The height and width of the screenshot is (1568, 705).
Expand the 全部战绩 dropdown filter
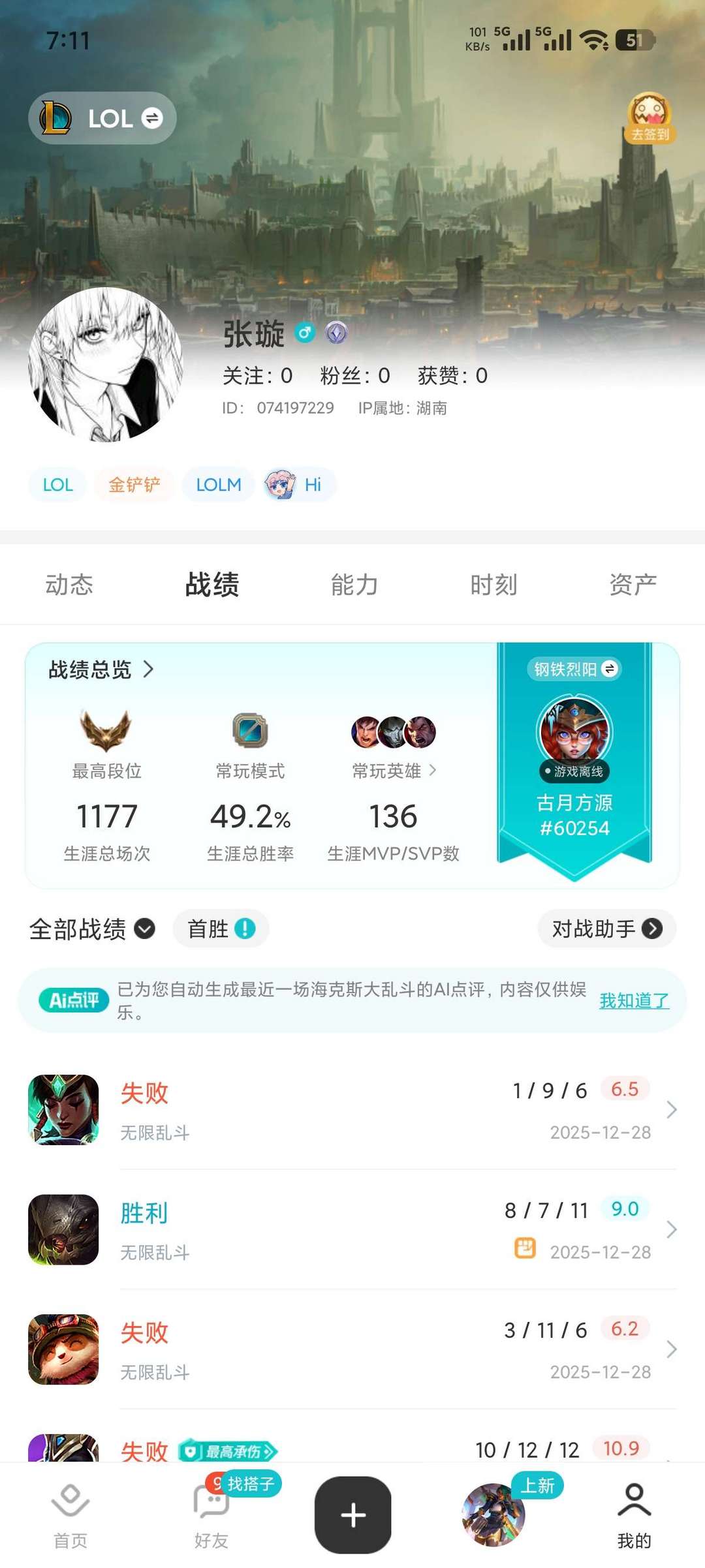point(92,929)
